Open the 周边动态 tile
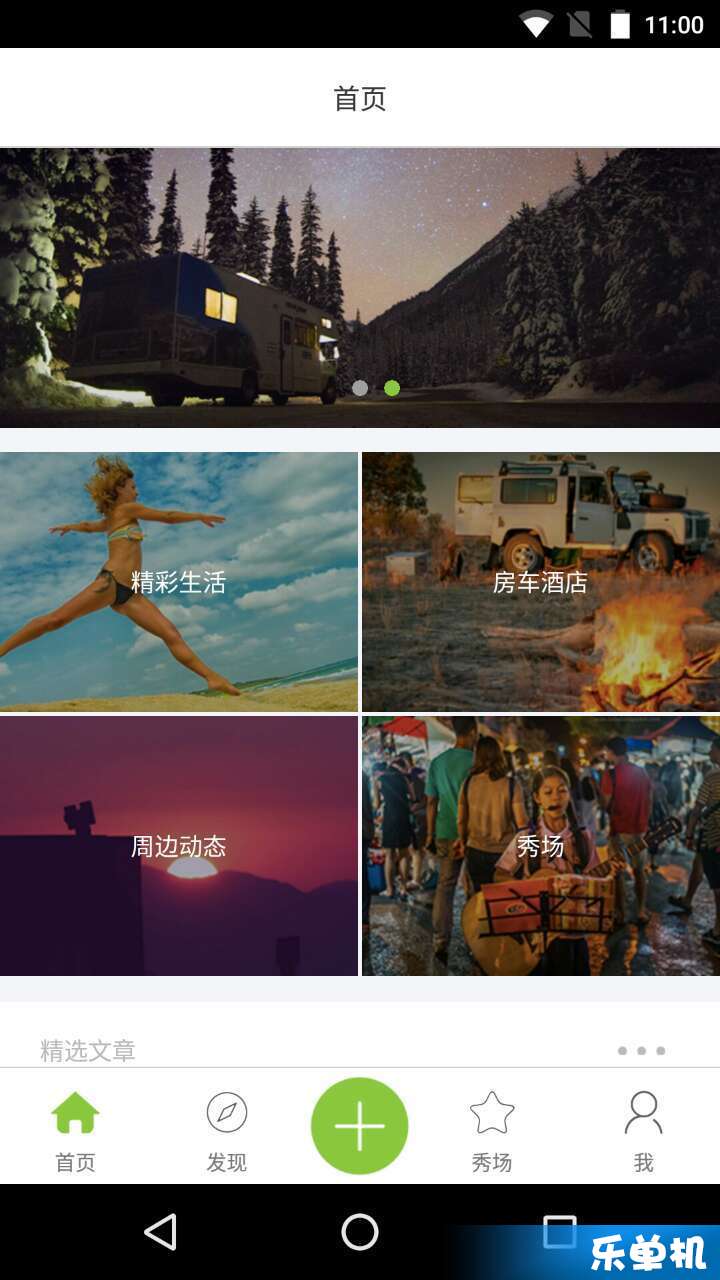 (179, 846)
